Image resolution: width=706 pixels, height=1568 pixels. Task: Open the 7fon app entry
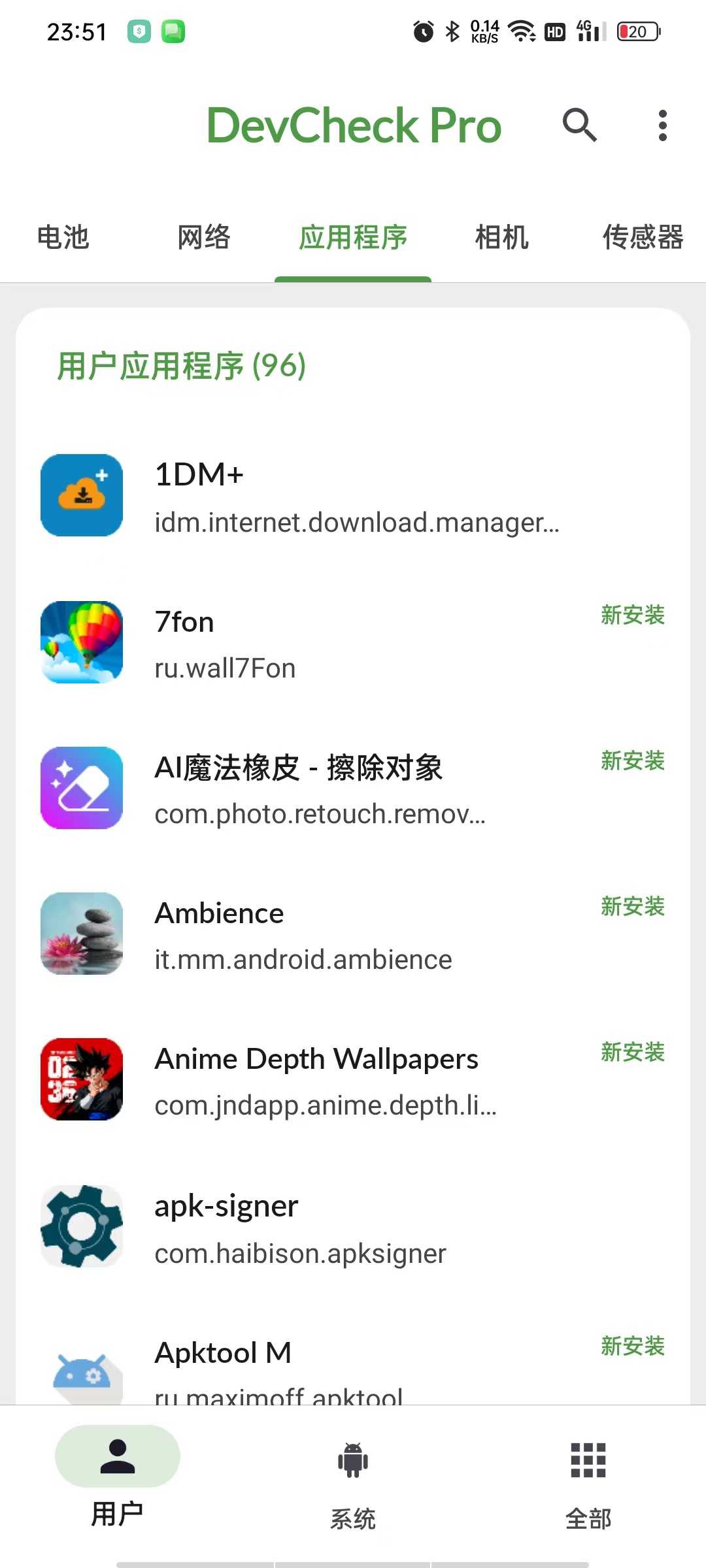(x=353, y=642)
